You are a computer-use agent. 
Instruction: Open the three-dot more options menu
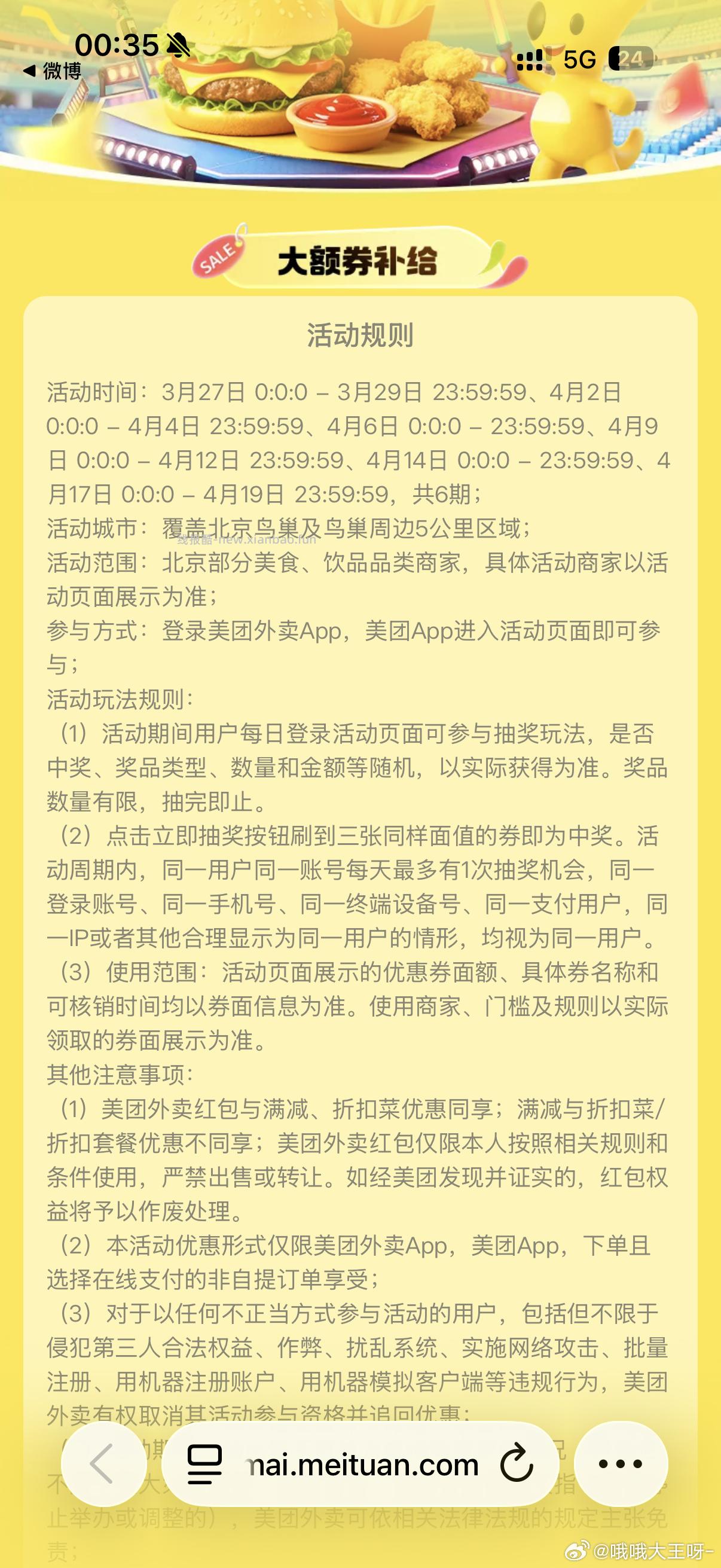[x=620, y=1464]
